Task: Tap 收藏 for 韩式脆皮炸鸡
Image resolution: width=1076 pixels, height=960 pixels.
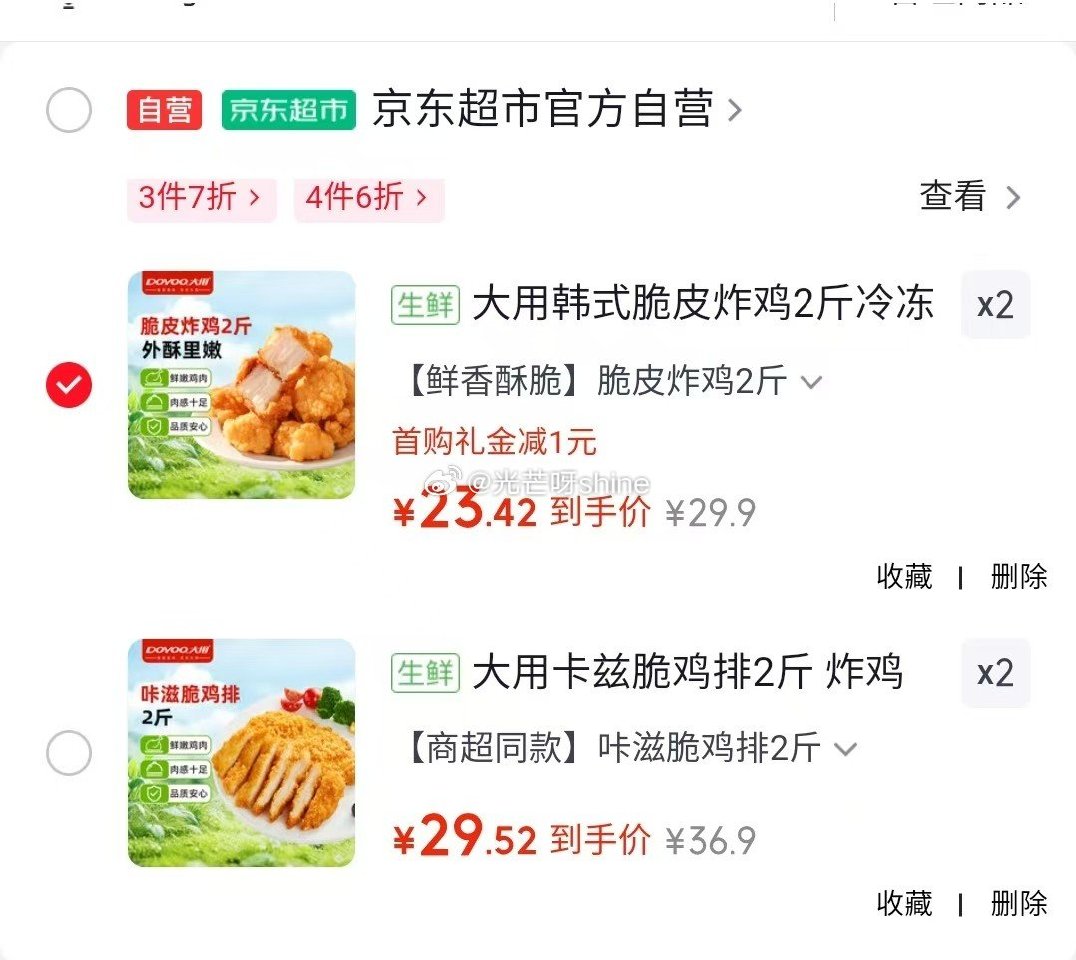Action: click(x=904, y=577)
